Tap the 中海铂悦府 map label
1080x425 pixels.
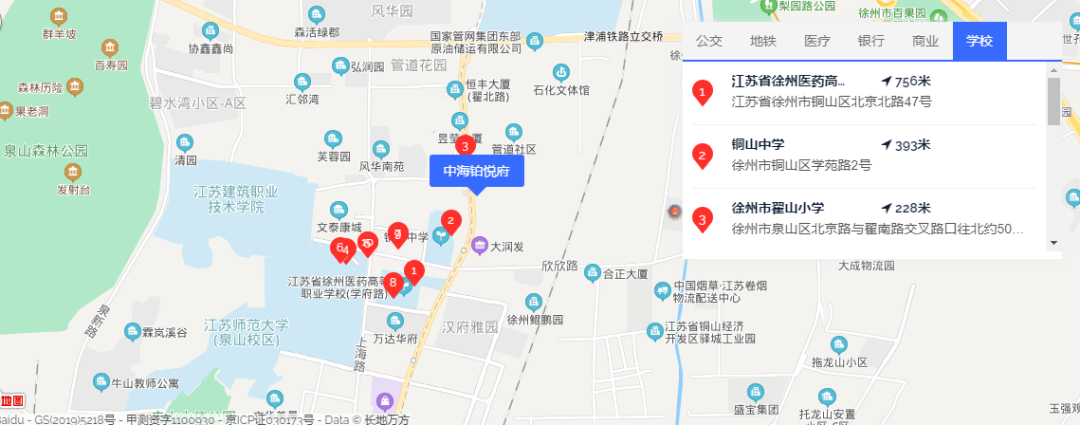(x=477, y=171)
